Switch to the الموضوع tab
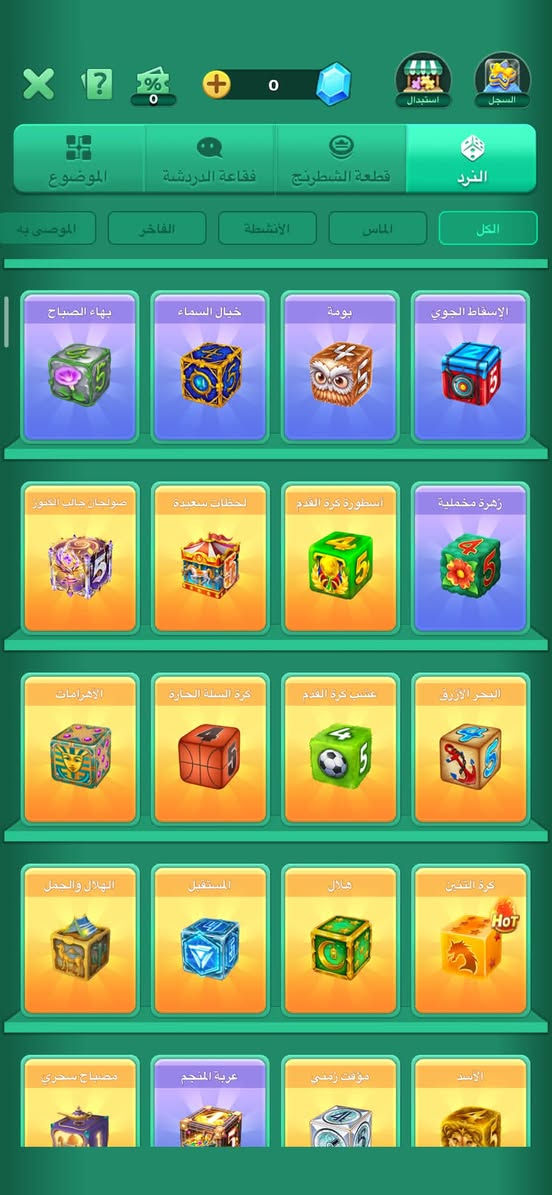Viewport: 552px width, 1195px height. (x=79, y=159)
